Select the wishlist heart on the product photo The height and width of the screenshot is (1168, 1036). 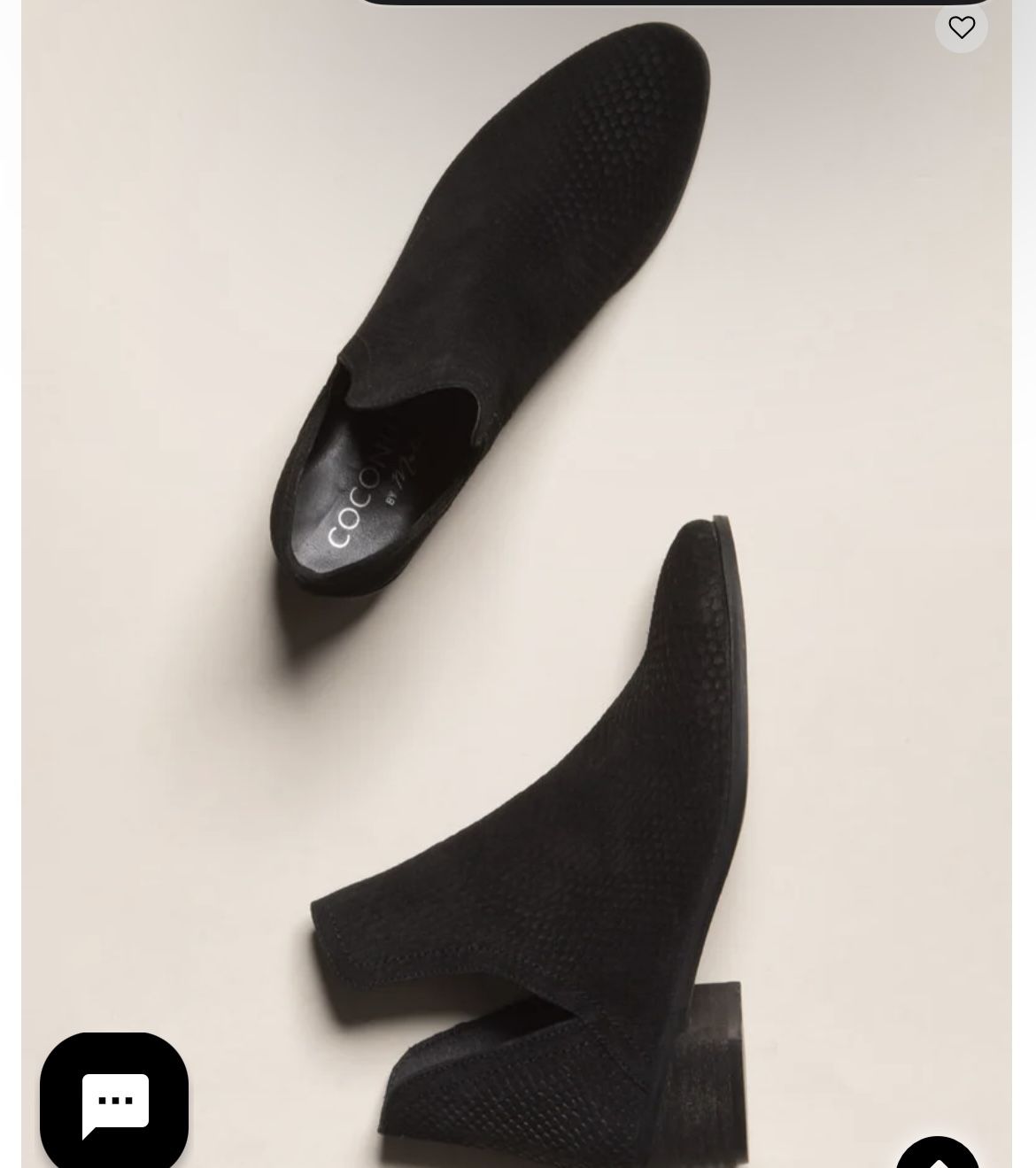pyautogui.click(x=962, y=27)
